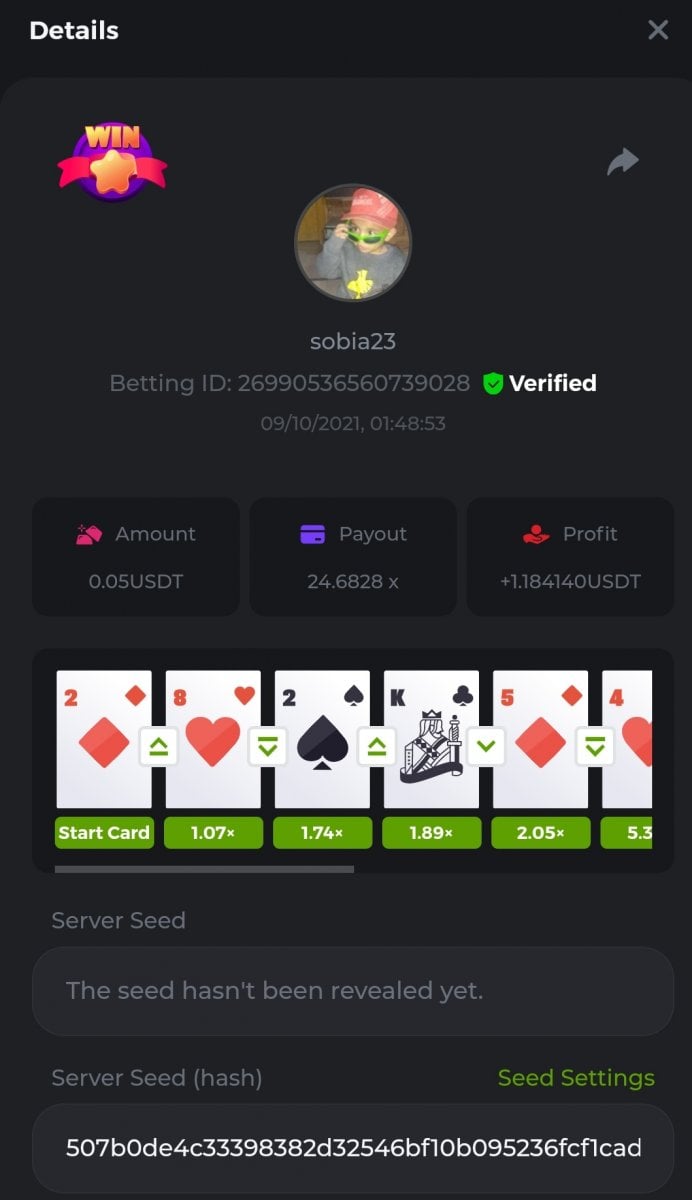The image size is (692, 1200).
Task: Share this bet result
Action: (x=622, y=161)
